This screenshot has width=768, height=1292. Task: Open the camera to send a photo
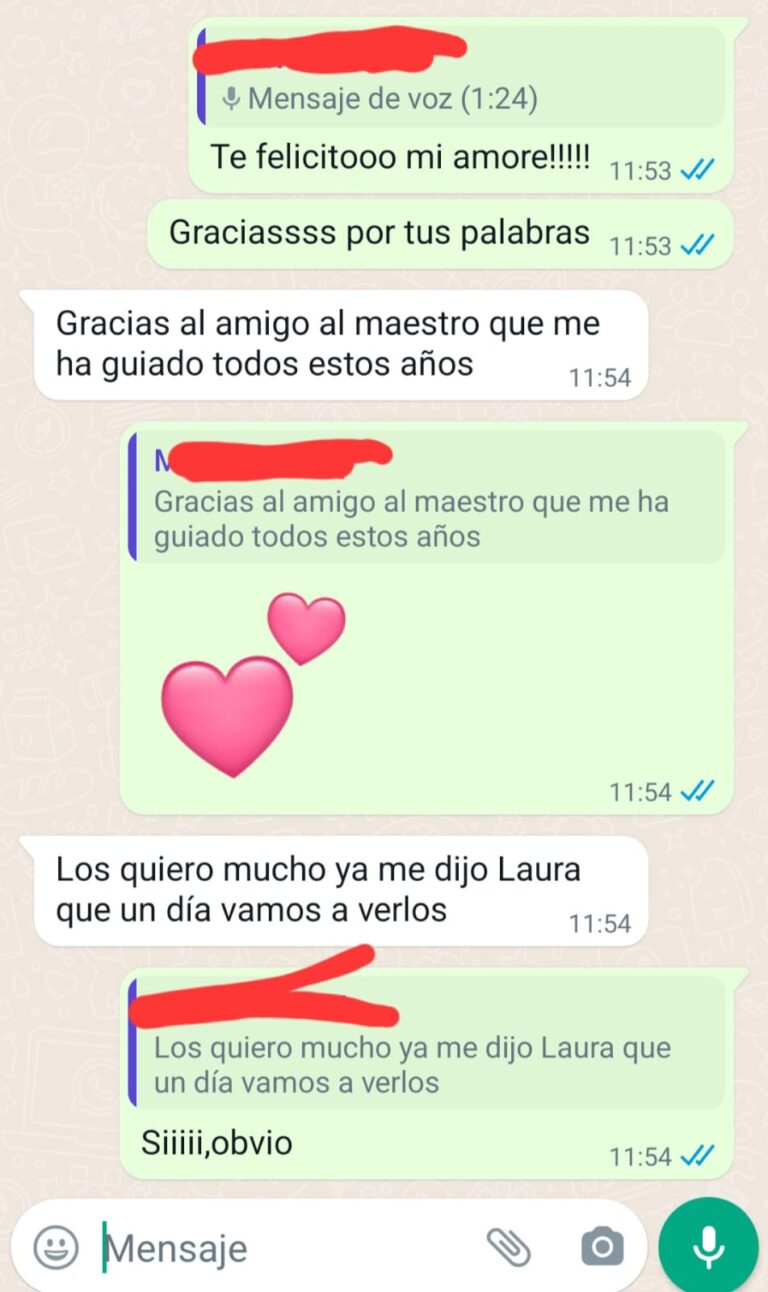[602, 1247]
